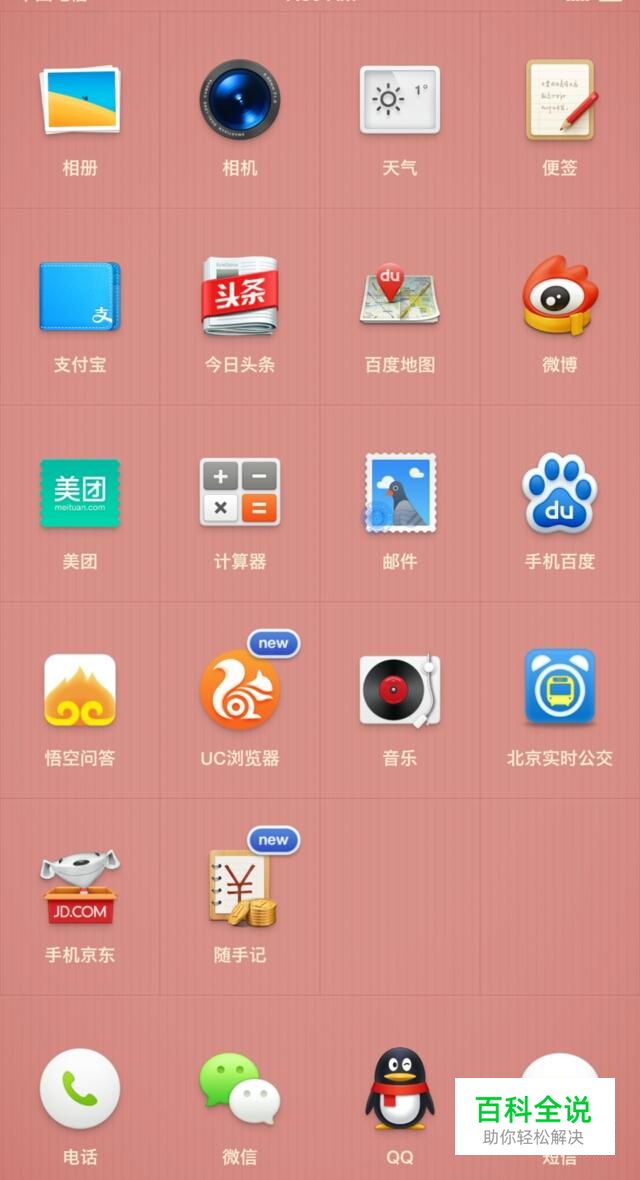This screenshot has height=1180, width=640.
Task: Open the 电话 phone dialer
Action: (x=80, y=1088)
